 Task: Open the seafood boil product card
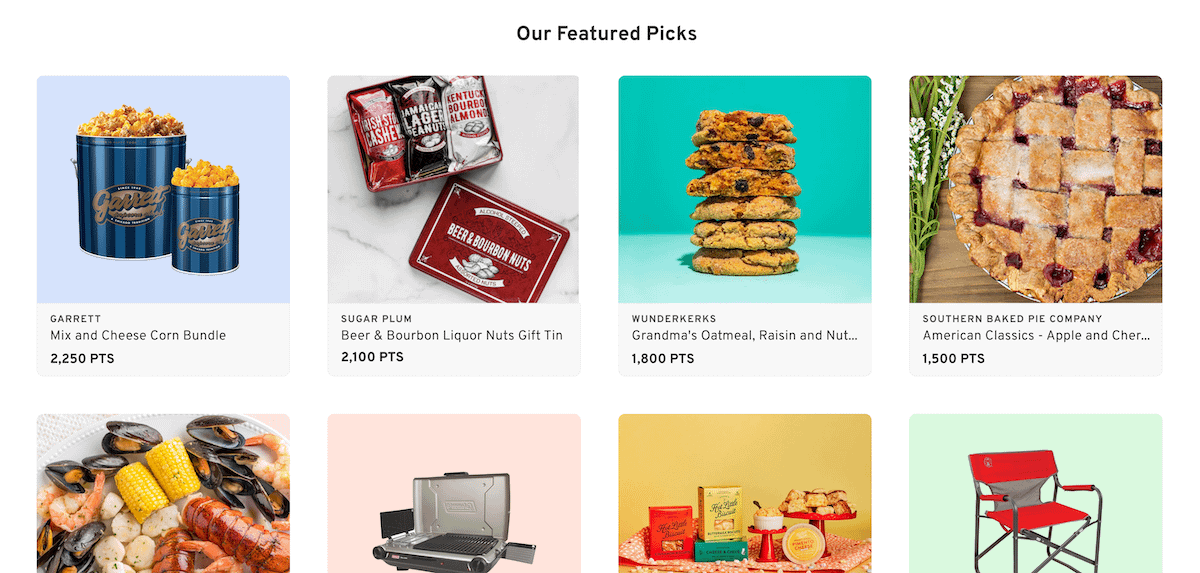163,495
